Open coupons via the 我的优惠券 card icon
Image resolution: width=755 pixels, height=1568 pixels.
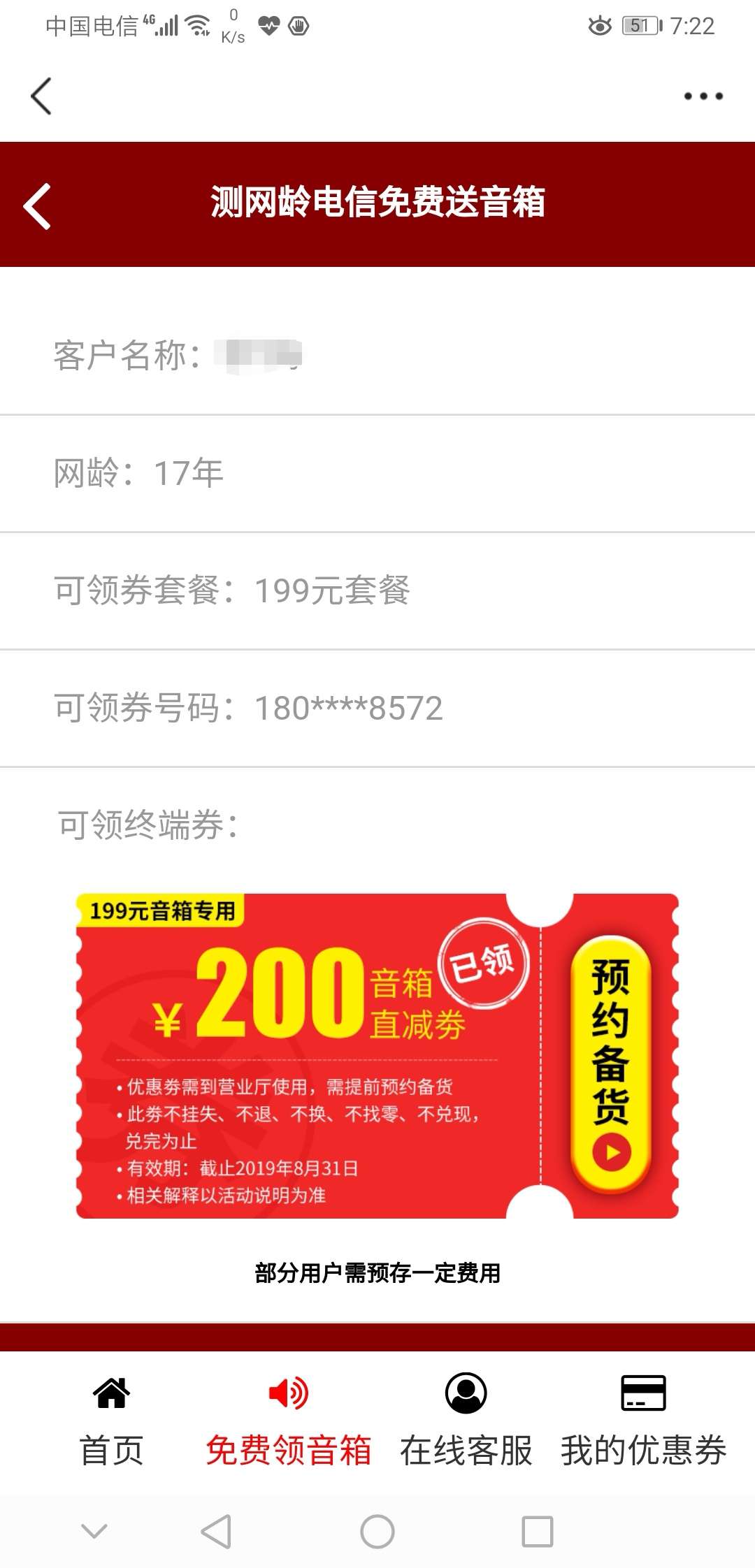coord(642,1393)
